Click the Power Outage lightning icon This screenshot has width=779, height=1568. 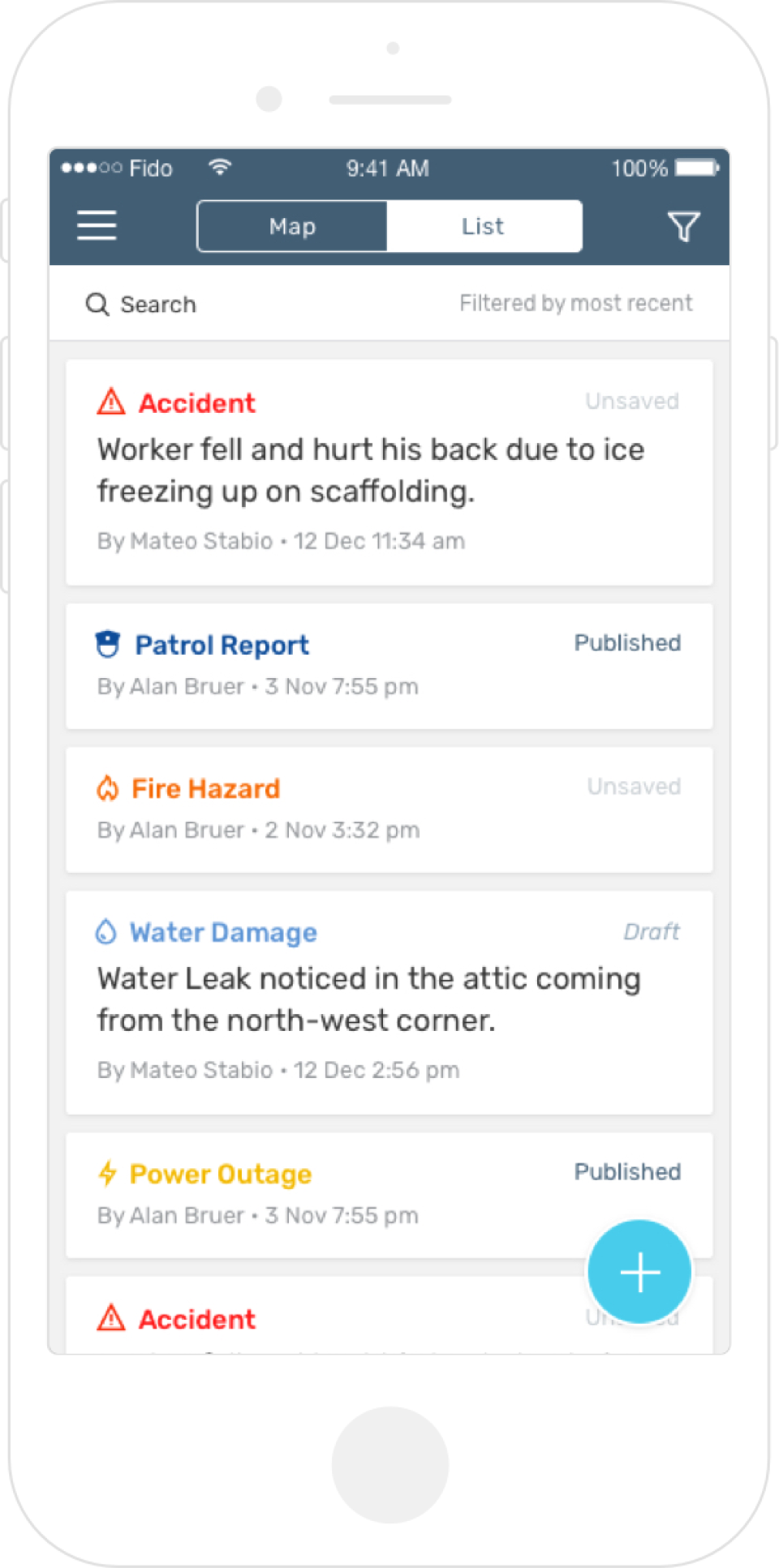[x=108, y=1173]
